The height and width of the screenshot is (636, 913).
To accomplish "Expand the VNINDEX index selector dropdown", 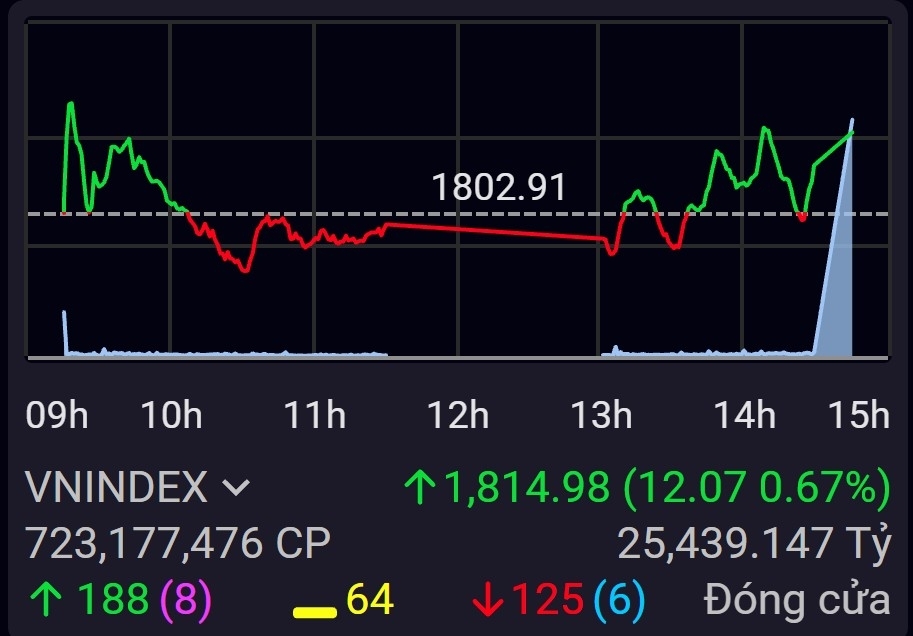I will click(x=236, y=488).
